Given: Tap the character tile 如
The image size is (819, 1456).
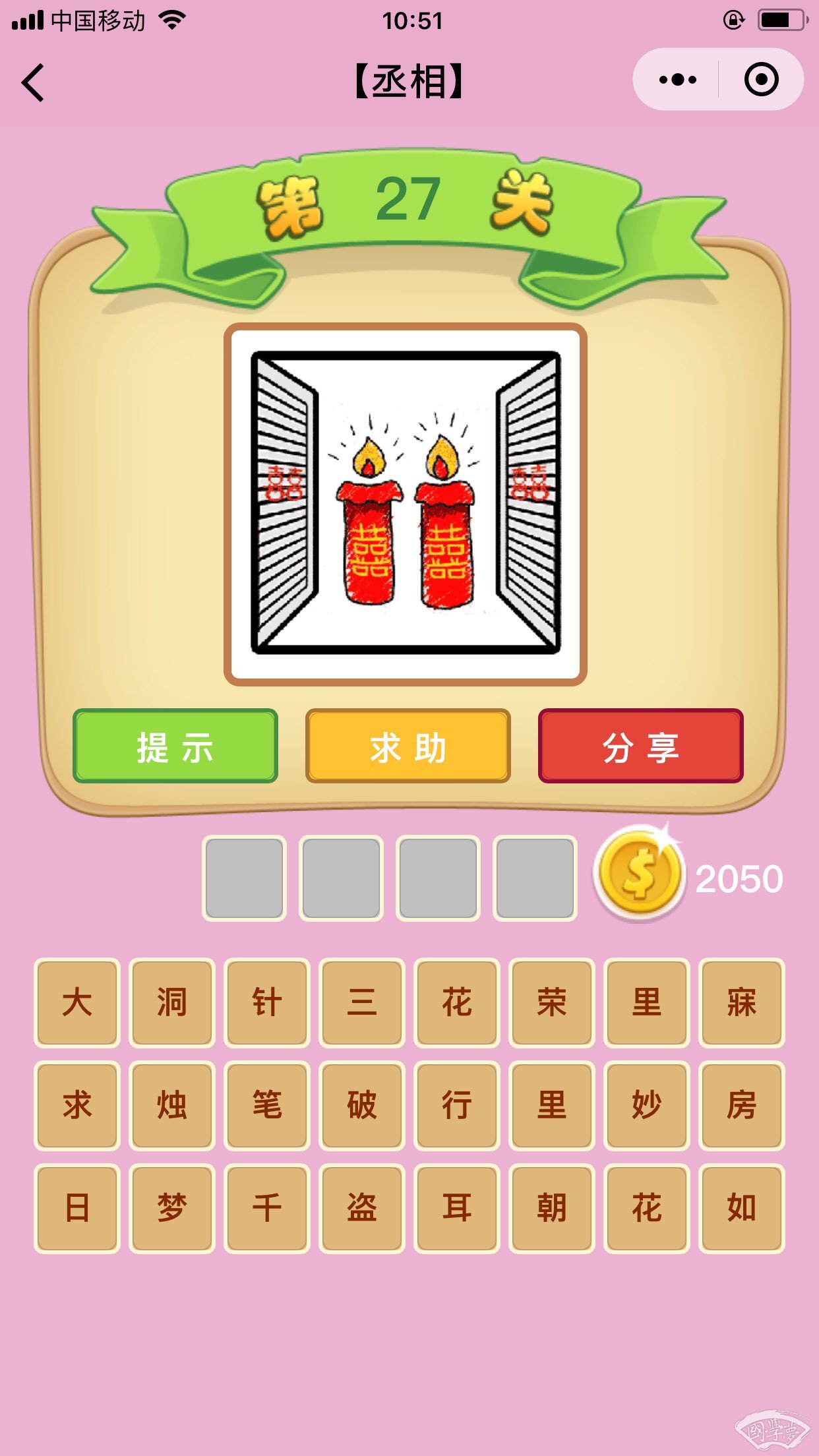Looking at the screenshot, I should pos(741,1208).
